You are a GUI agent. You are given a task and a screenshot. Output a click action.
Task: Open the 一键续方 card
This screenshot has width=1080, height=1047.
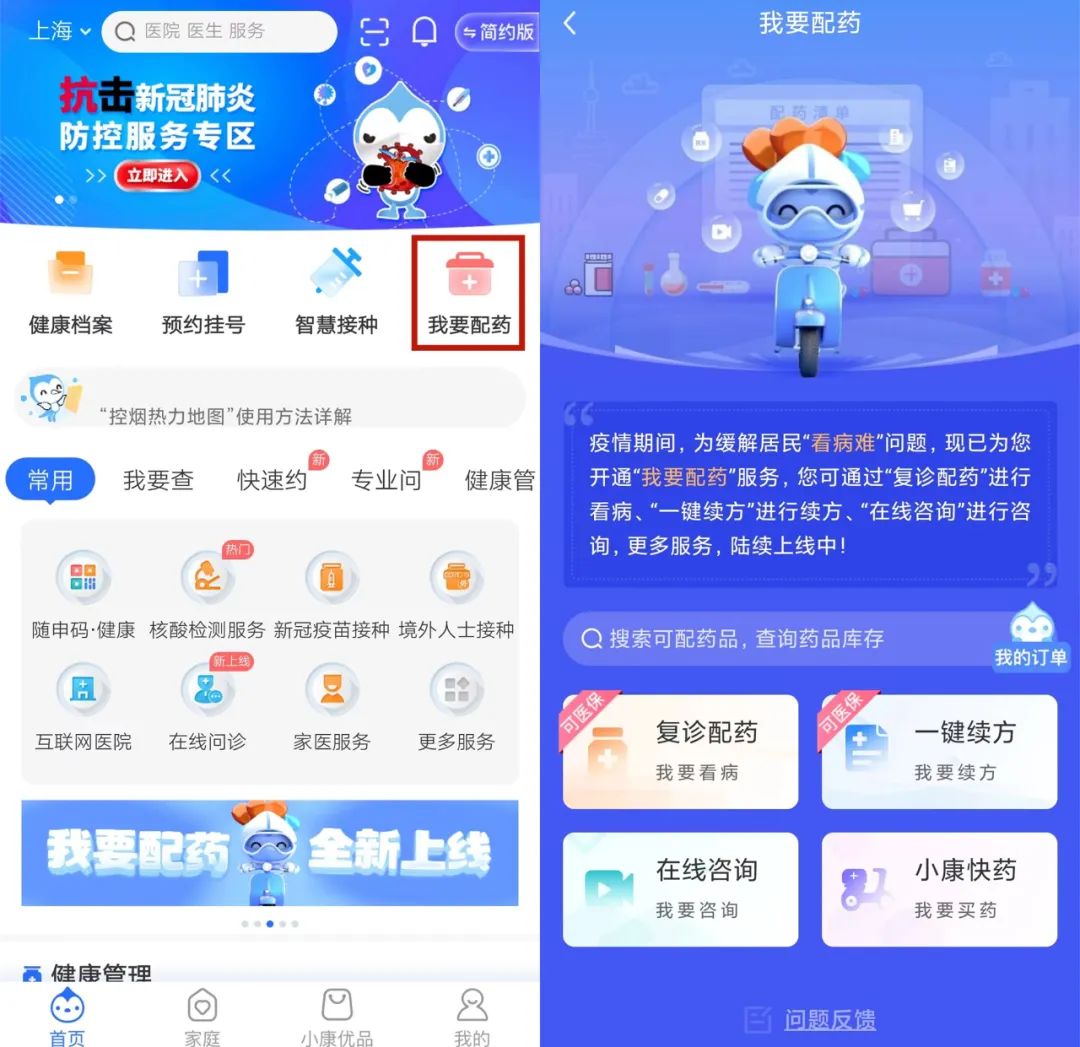tap(939, 751)
